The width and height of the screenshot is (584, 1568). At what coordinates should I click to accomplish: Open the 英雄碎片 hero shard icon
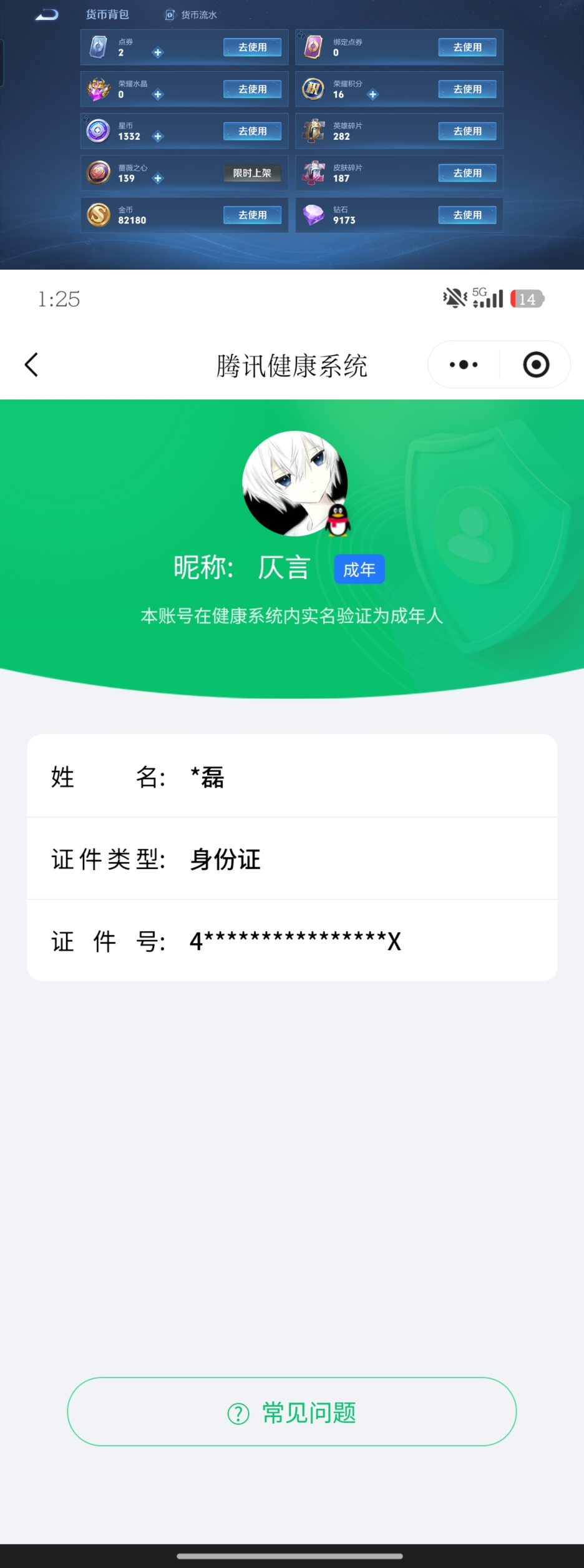pyautogui.click(x=314, y=130)
